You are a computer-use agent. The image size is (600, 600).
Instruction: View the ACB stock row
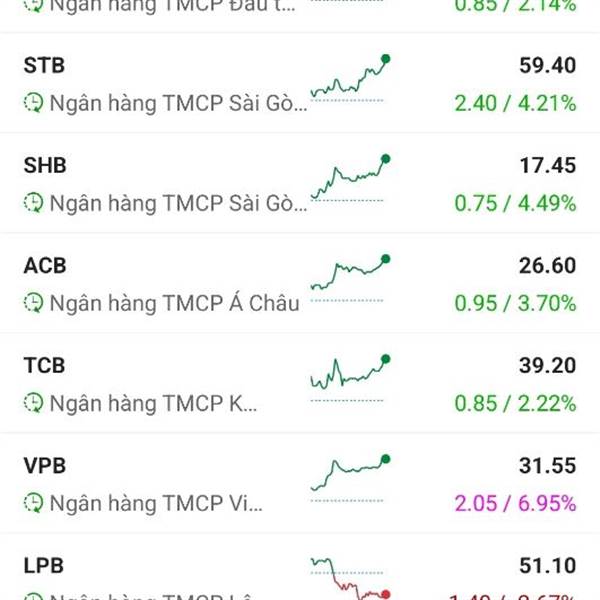300,283
